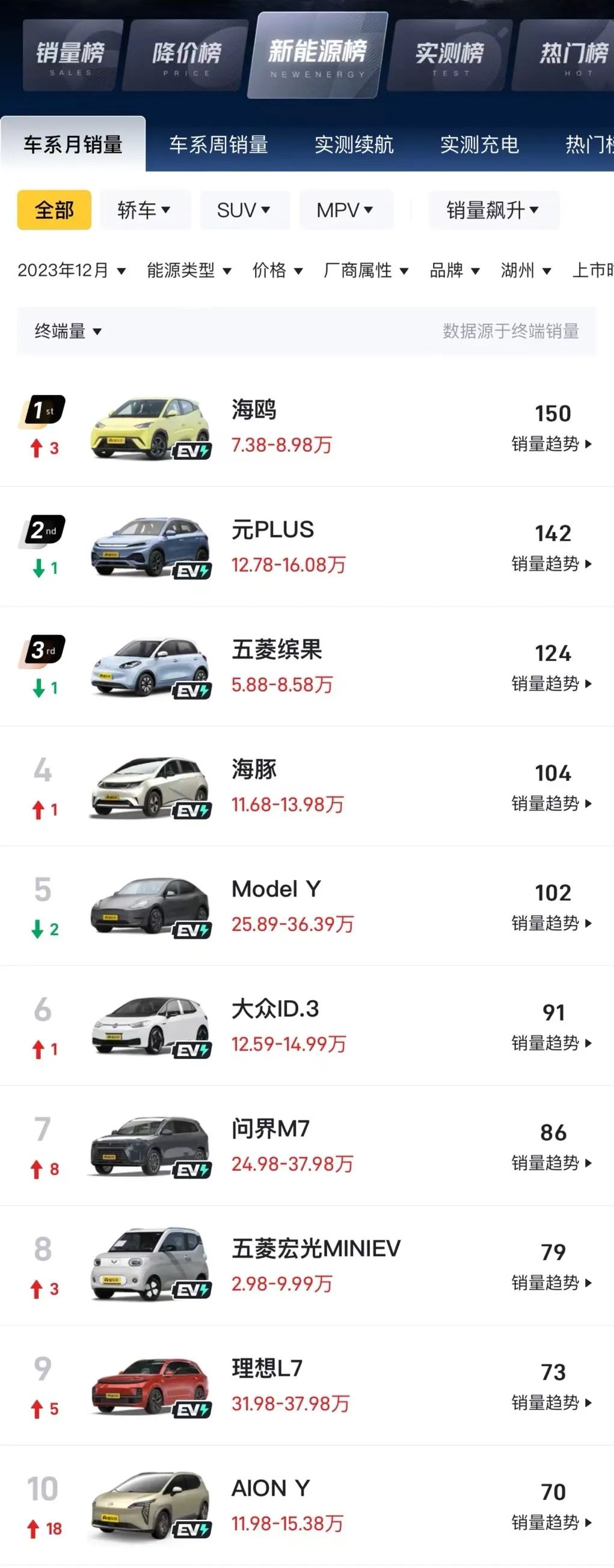Open the 海鸥 car listing
The height and width of the screenshot is (1568, 614).
(253, 410)
